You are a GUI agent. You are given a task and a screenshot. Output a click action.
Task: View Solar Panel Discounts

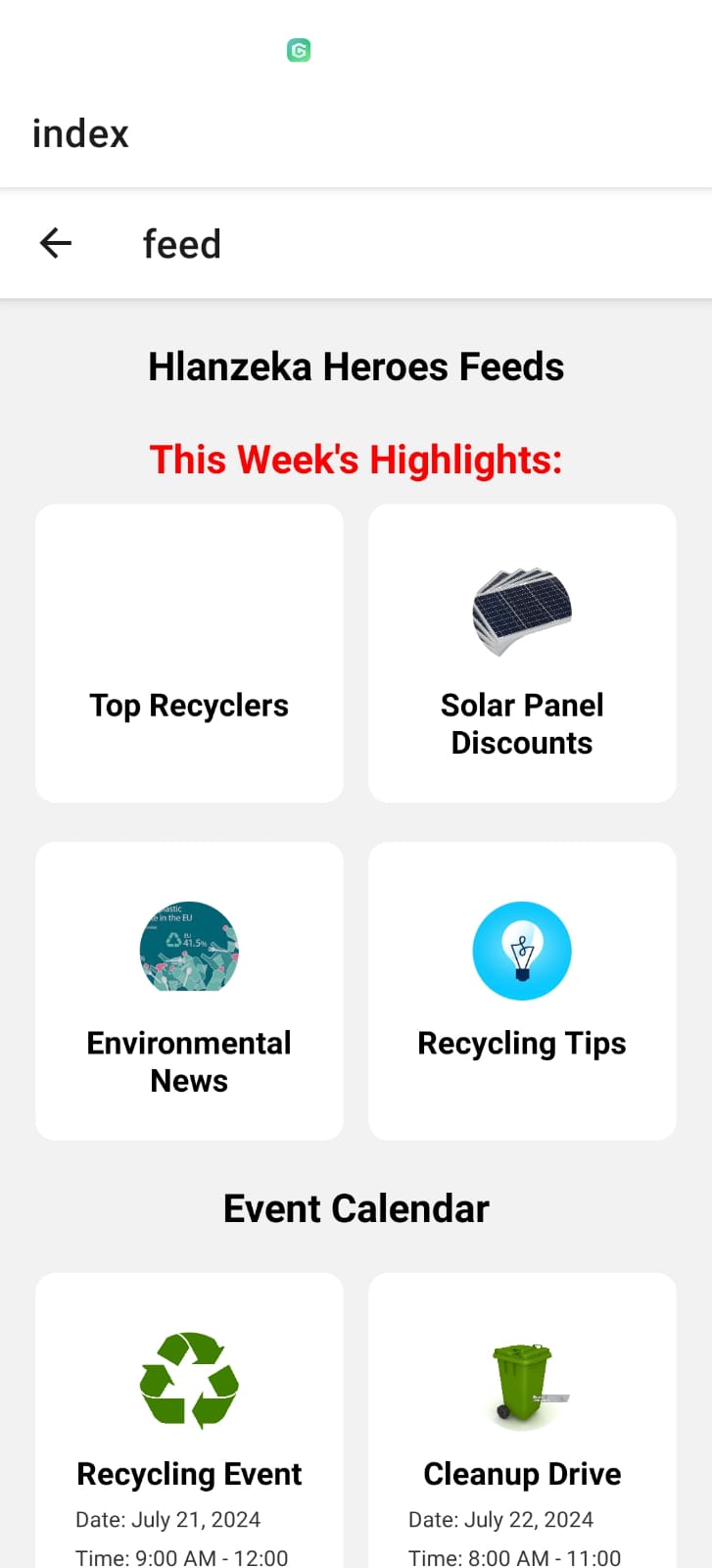[522, 654]
